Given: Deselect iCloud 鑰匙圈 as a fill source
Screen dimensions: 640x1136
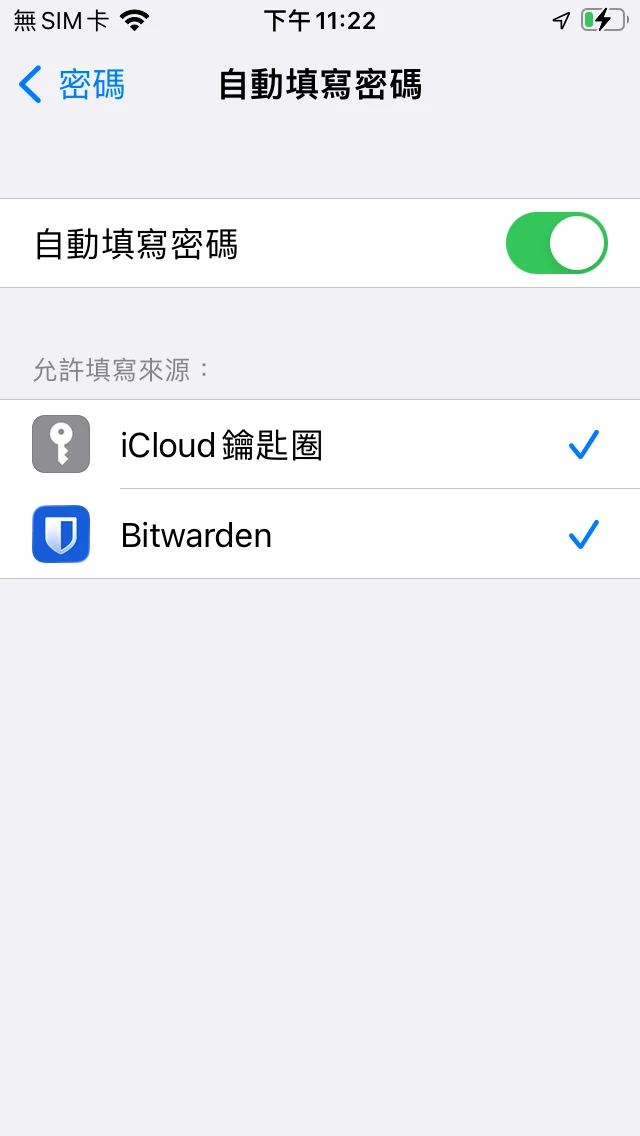Looking at the screenshot, I should 320,445.
